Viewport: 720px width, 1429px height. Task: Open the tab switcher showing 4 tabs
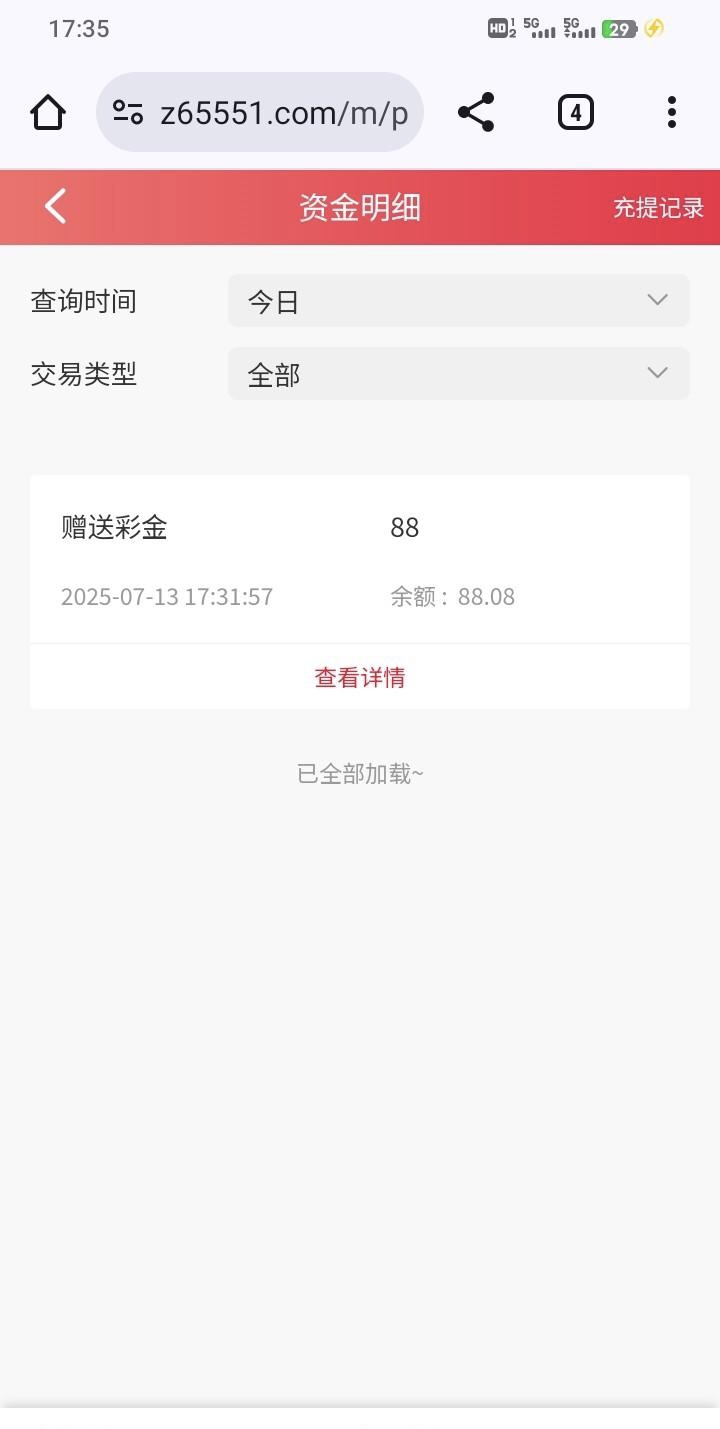575,112
